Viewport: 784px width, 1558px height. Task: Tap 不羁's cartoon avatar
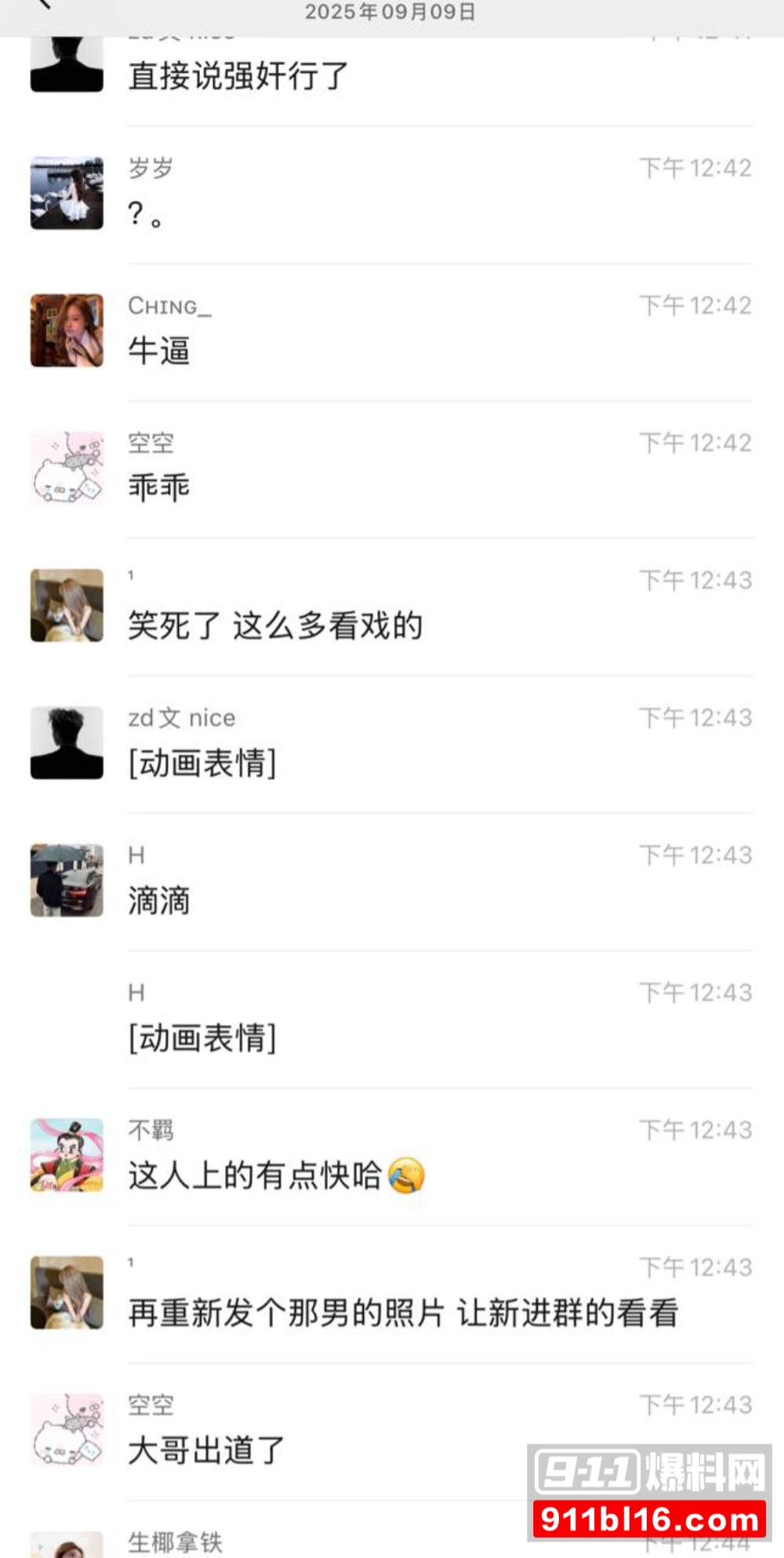point(67,1155)
